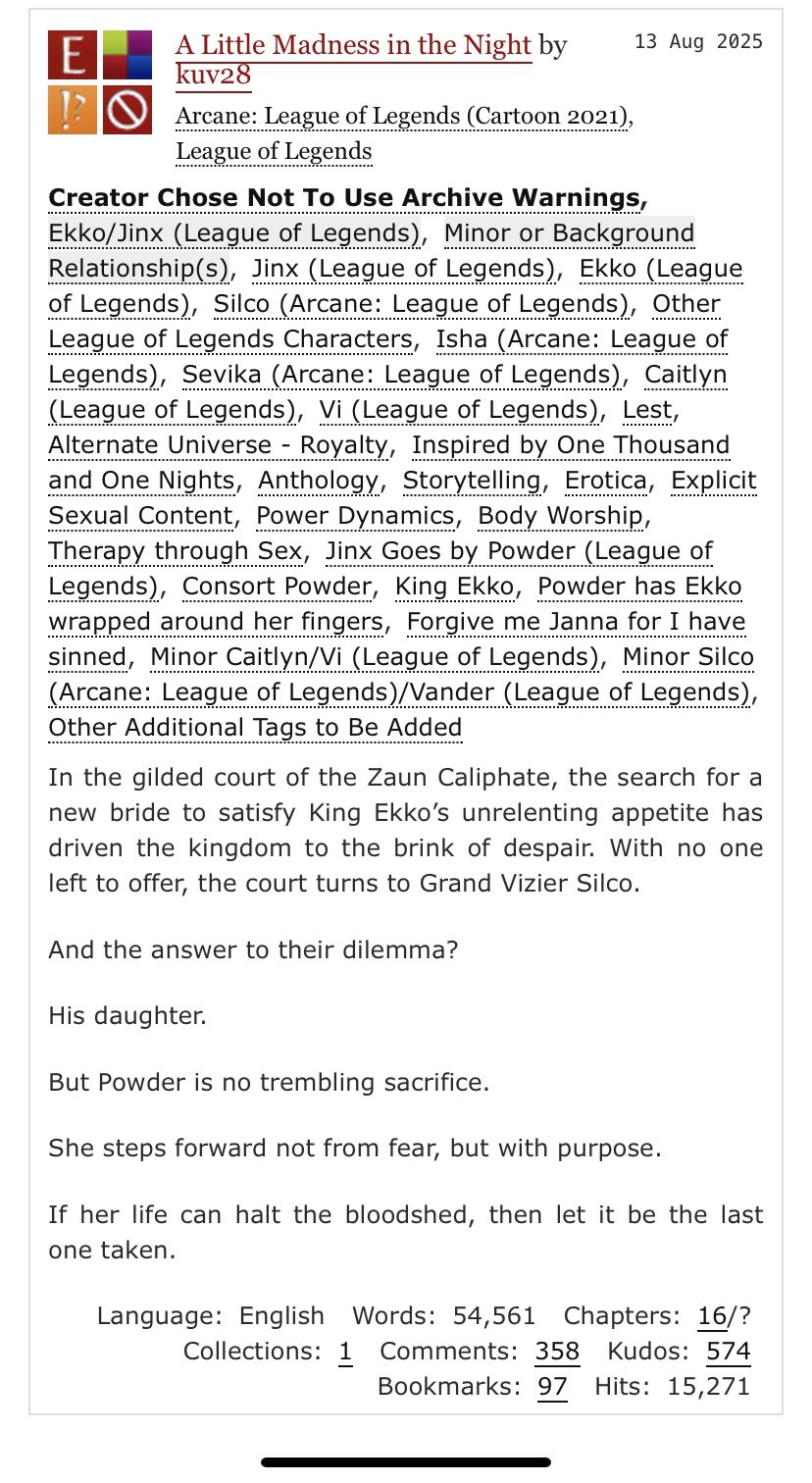Open the Other Additional Tags to Be Added tag
The height and width of the screenshot is (1483, 812).
pyautogui.click(x=255, y=728)
